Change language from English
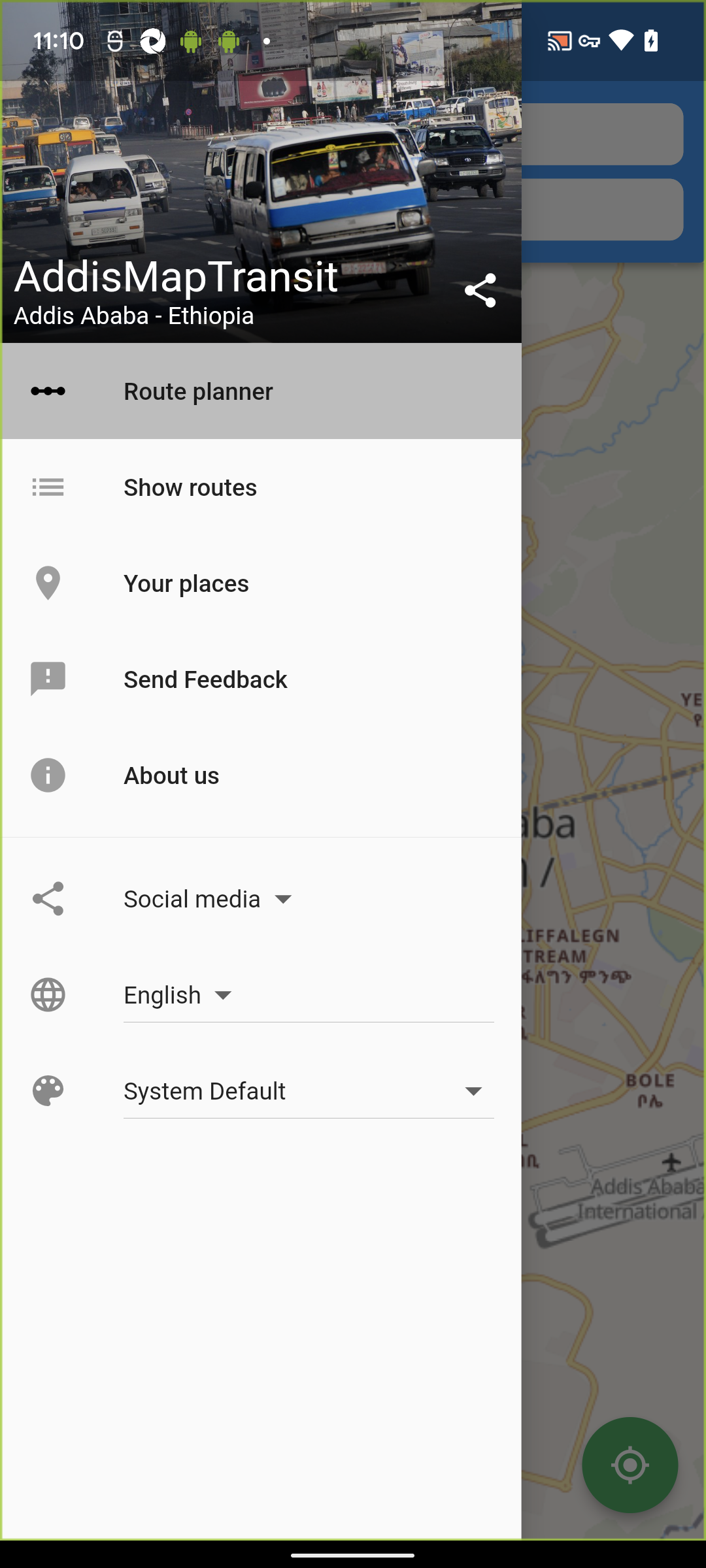Image resolution: width=706 pixels, height=1568 pixels. pos(178,995)
